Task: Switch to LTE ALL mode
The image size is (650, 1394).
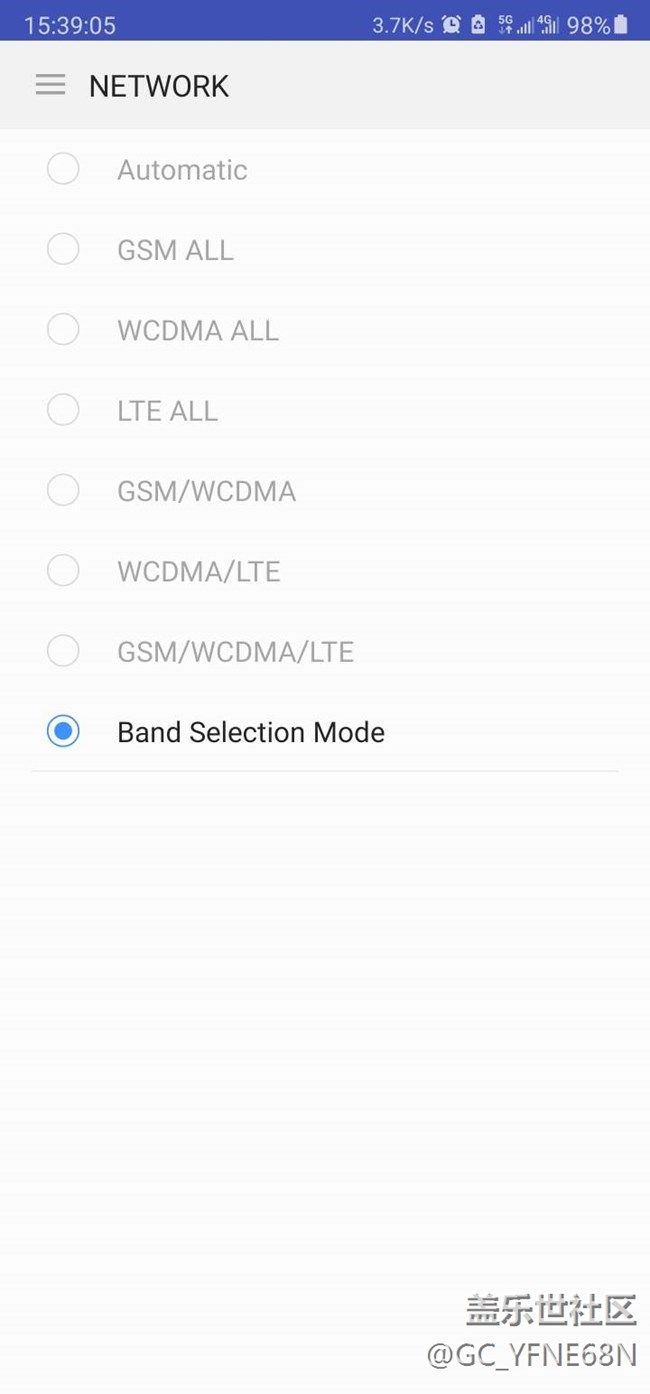Action: tap(63, 410)
